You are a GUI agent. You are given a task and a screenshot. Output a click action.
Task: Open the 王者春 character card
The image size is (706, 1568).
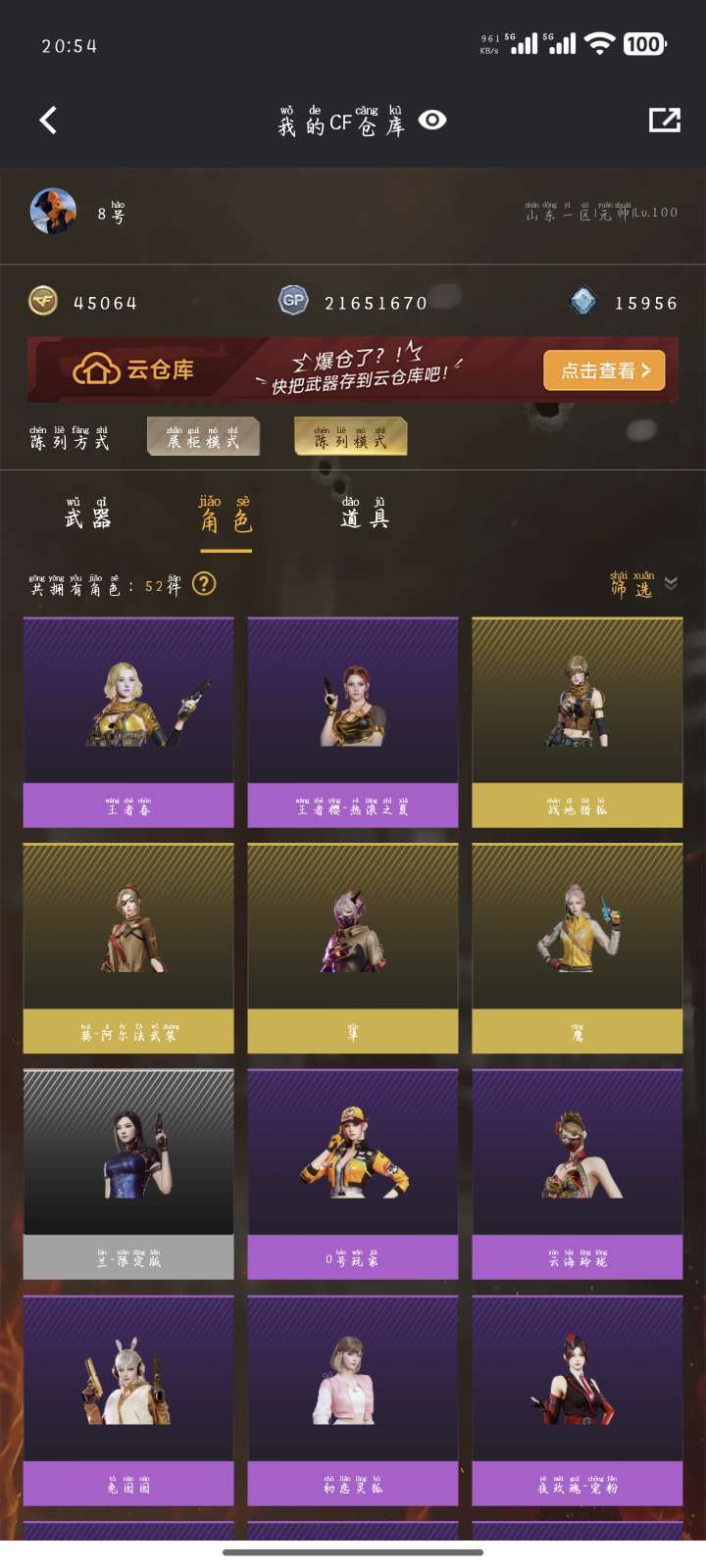pyautogui.click(x=128, y=722)
